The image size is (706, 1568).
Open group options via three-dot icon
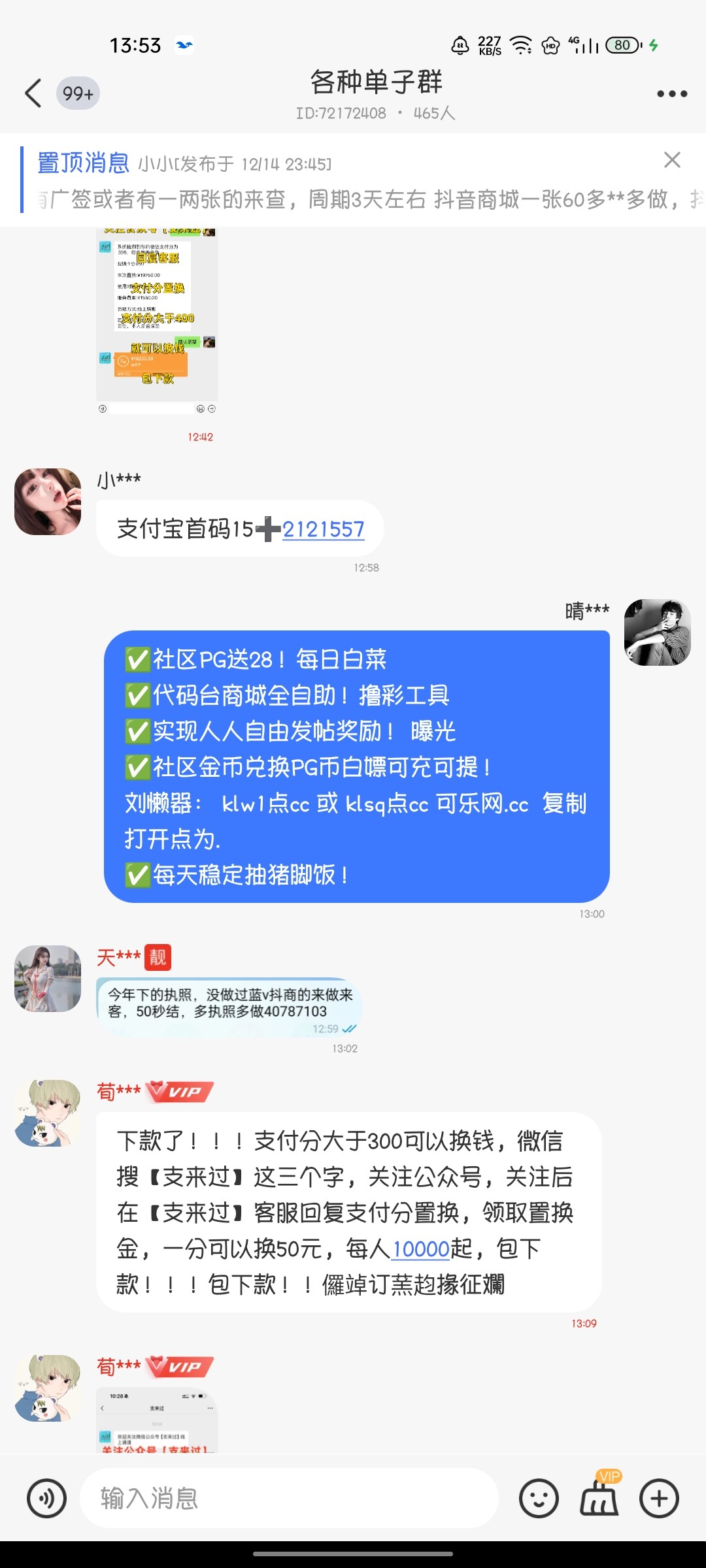[x=668, y=93]
